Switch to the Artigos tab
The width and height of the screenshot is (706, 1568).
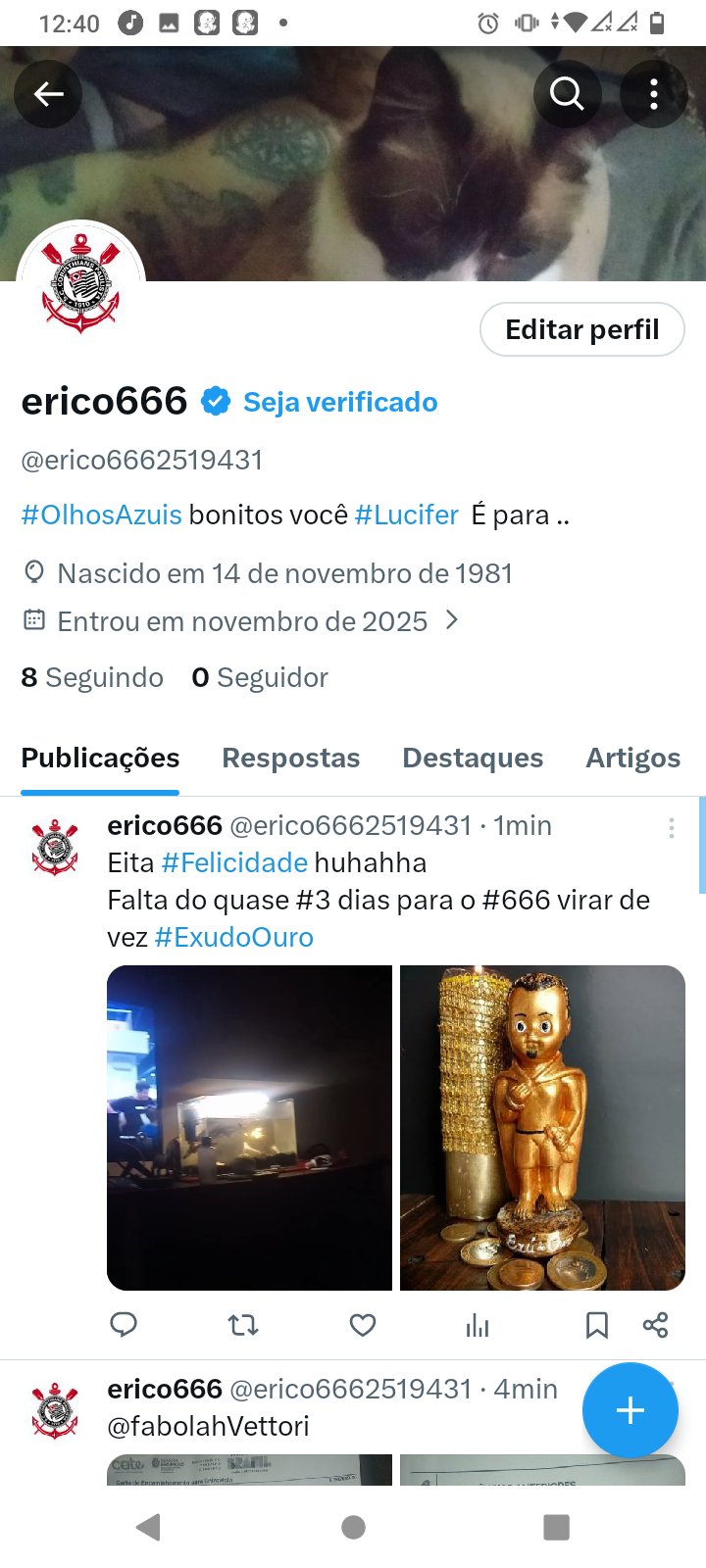[632, 758]
